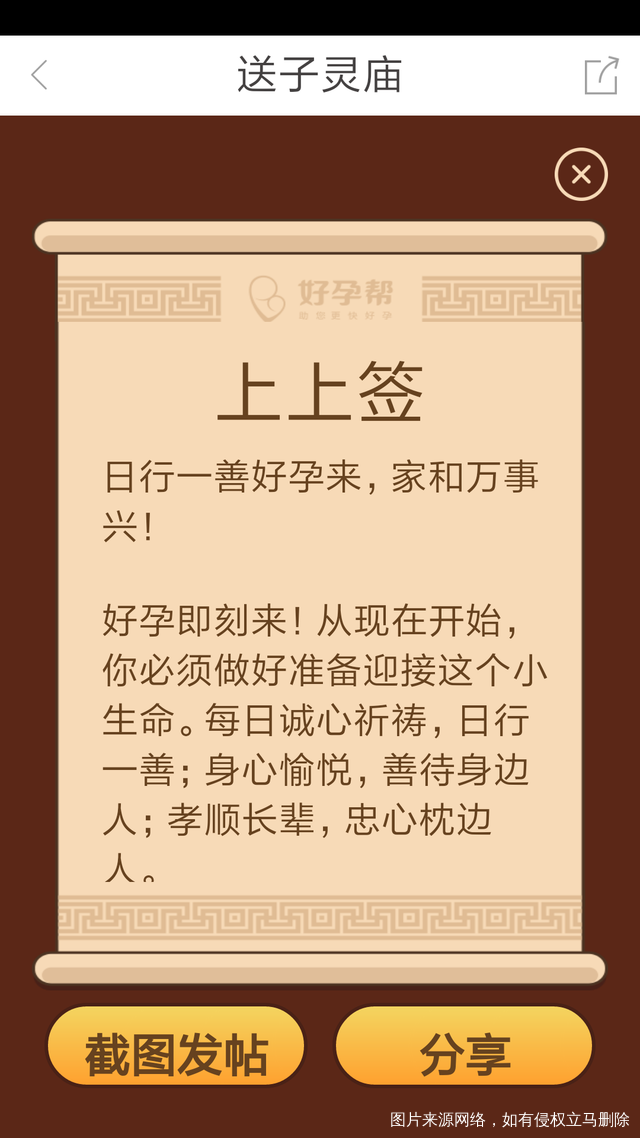Open the share icon in the top bar

click(x=601, y=75)
